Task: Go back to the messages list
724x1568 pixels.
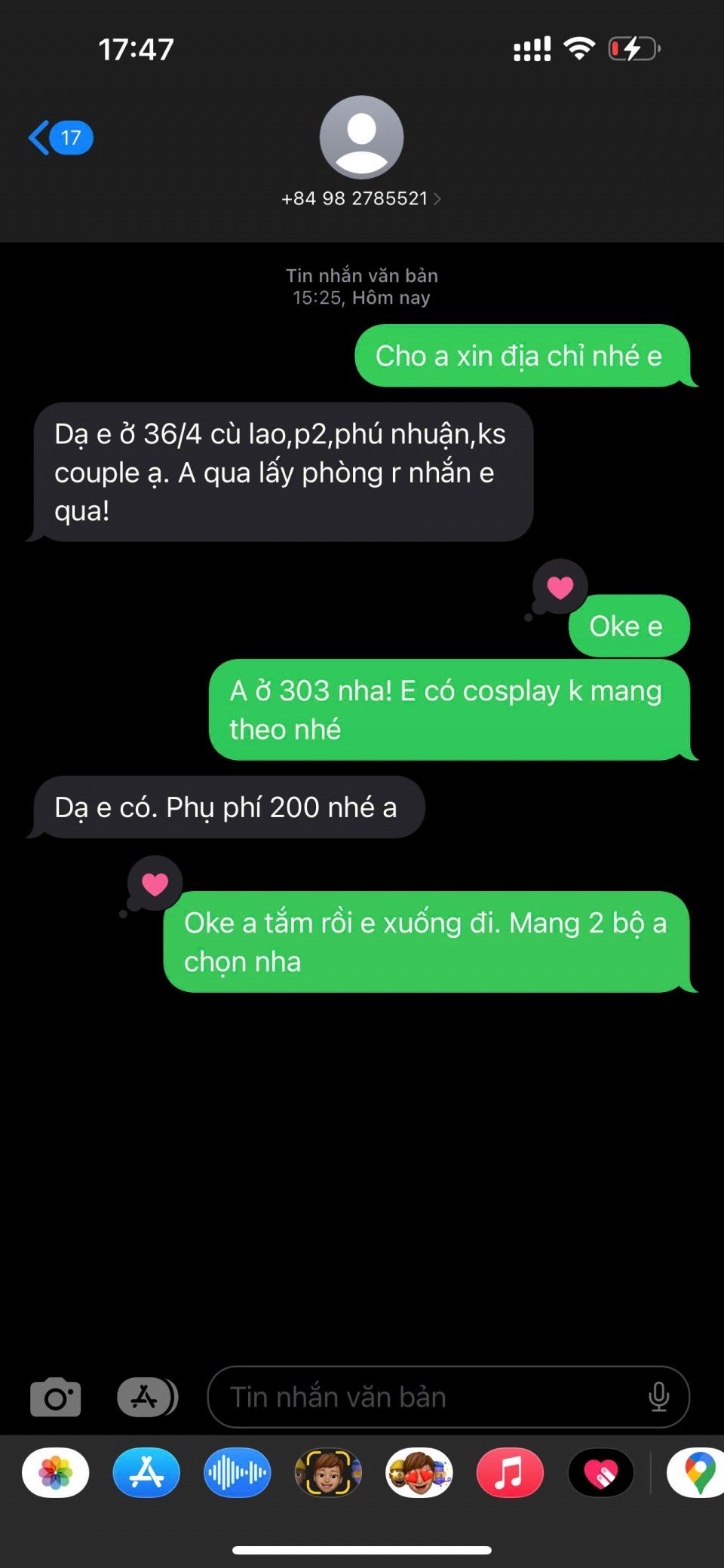Action: click(59, 138)
